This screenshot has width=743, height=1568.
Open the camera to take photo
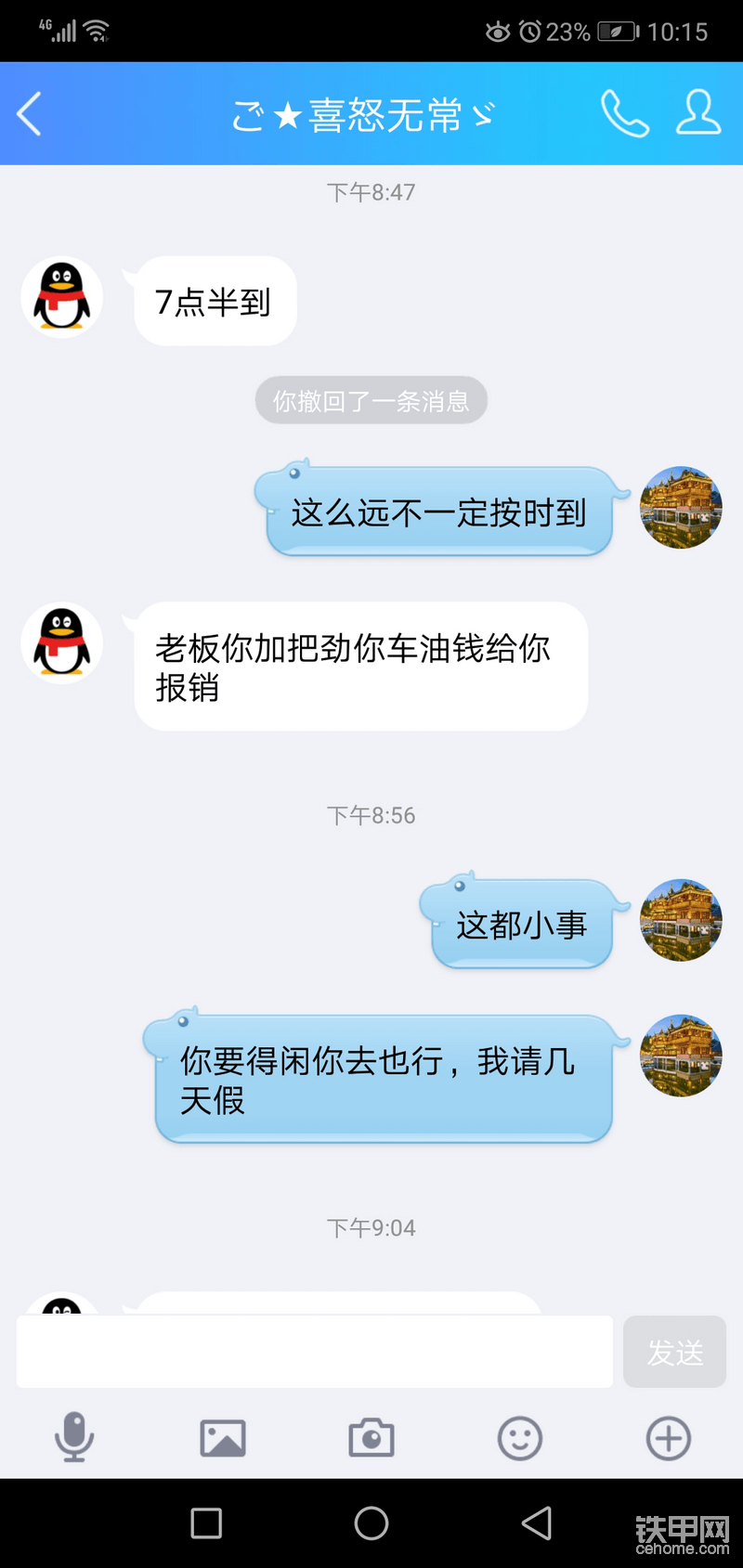click(x=371, y=1438)
